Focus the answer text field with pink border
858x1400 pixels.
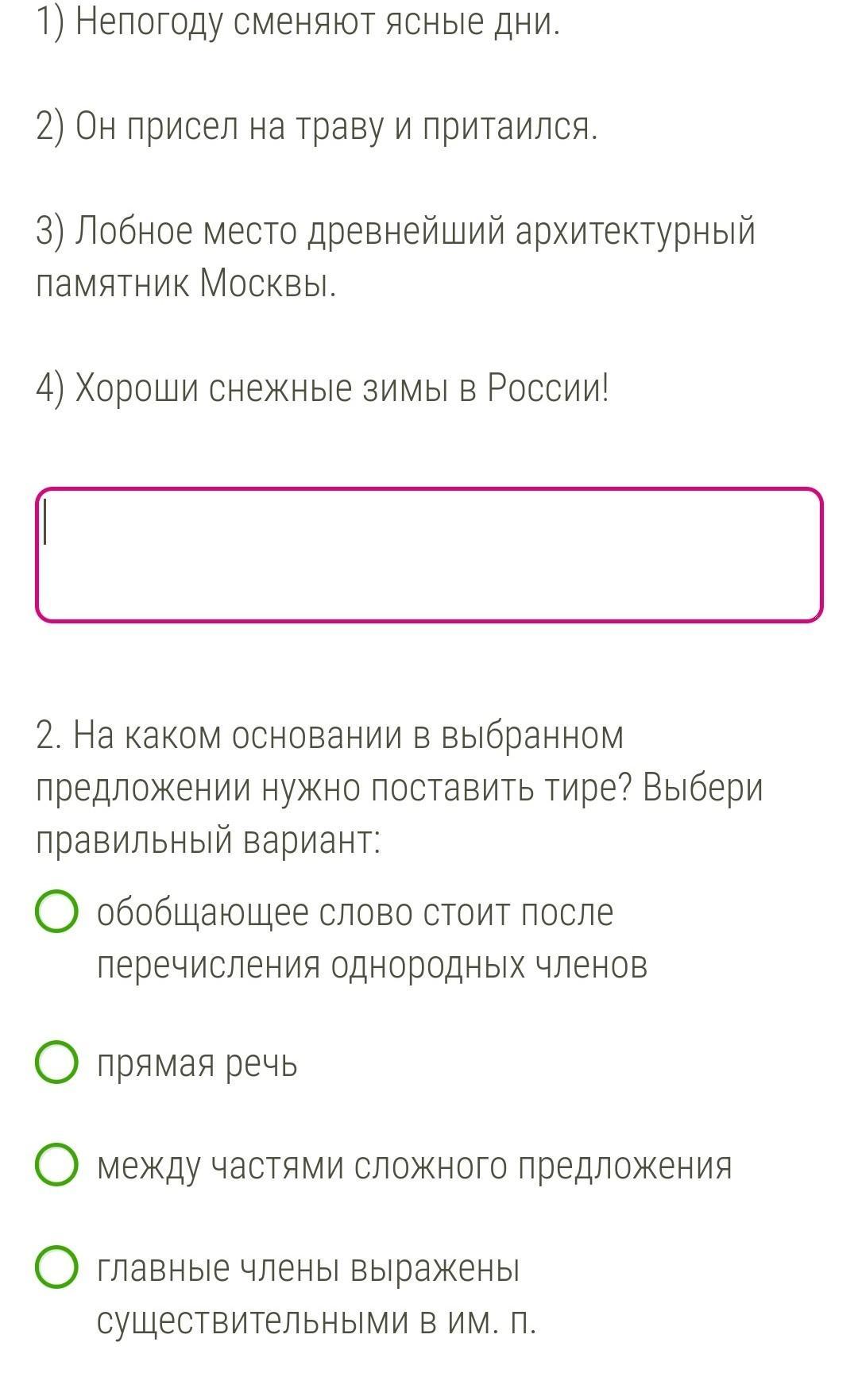click(x=429, y=555)
